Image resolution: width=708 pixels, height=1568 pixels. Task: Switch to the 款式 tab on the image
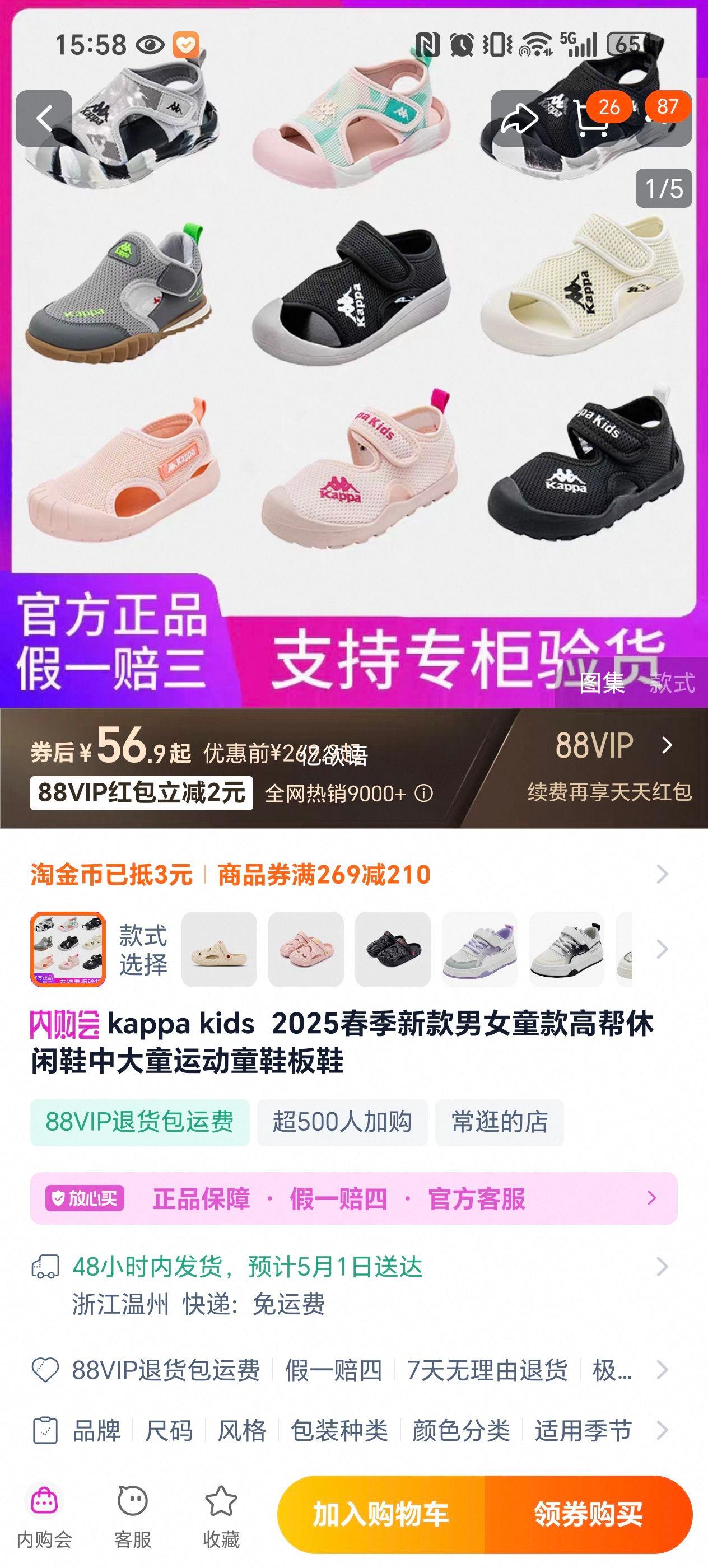point(672,683)
